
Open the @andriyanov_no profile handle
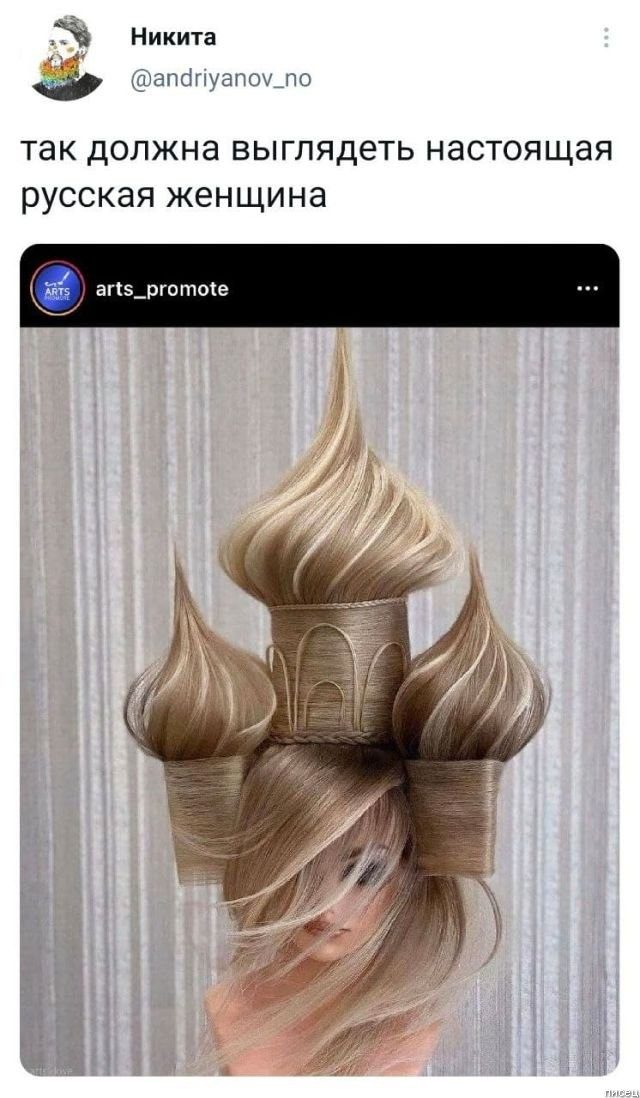click(x=220, y=79)
